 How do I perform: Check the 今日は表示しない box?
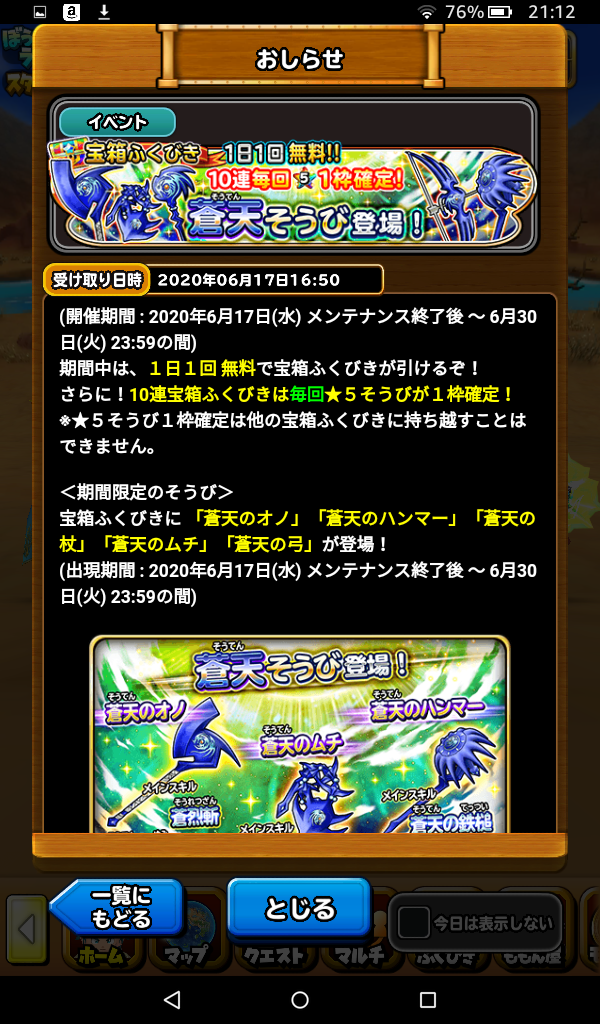point(414,922)
